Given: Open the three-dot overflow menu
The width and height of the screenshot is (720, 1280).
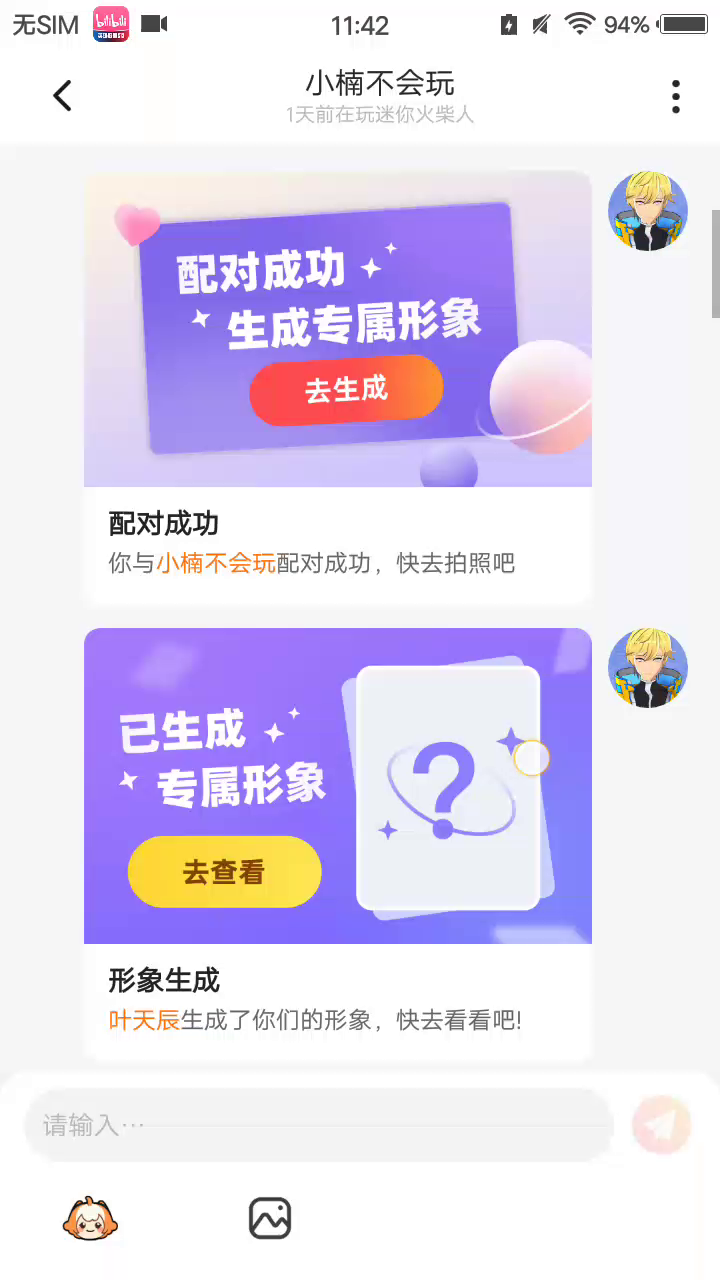Looking at the screenshot, I should tap(676, 96).
